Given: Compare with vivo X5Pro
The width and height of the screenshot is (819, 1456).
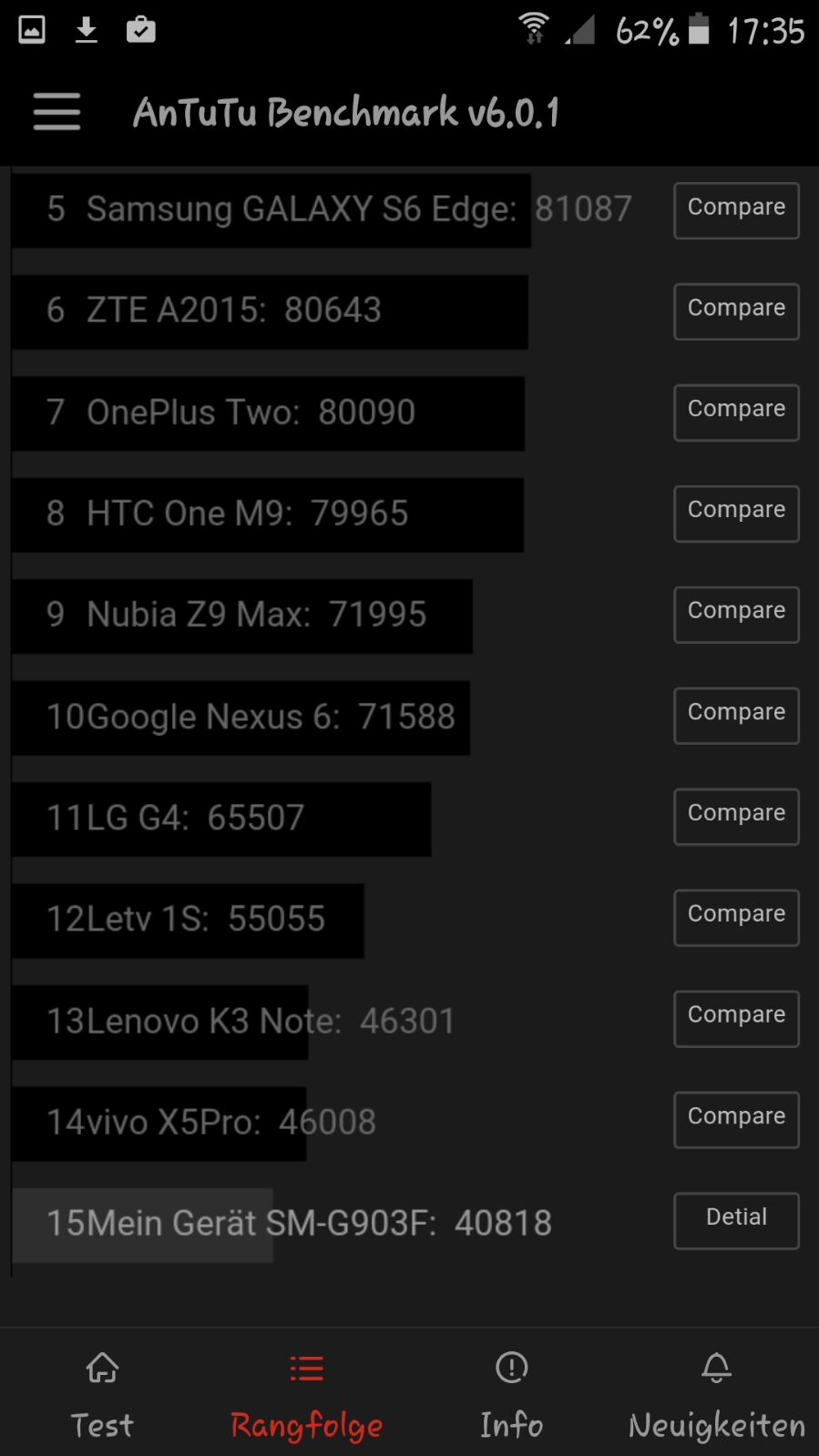Looking at the screenshot, I should pos(736,1120).
